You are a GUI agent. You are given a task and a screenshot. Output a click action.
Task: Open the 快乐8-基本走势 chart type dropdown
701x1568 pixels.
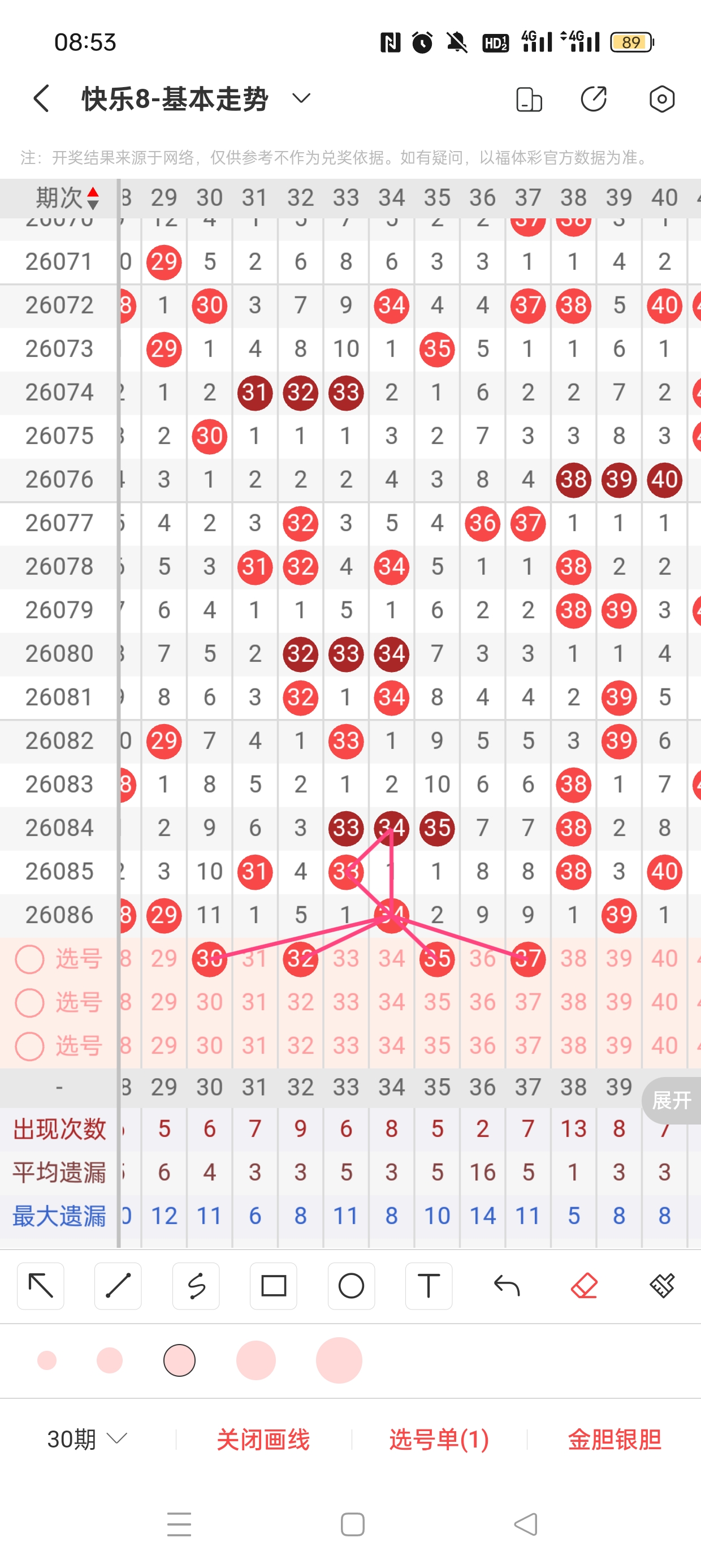tap(301, 98)
